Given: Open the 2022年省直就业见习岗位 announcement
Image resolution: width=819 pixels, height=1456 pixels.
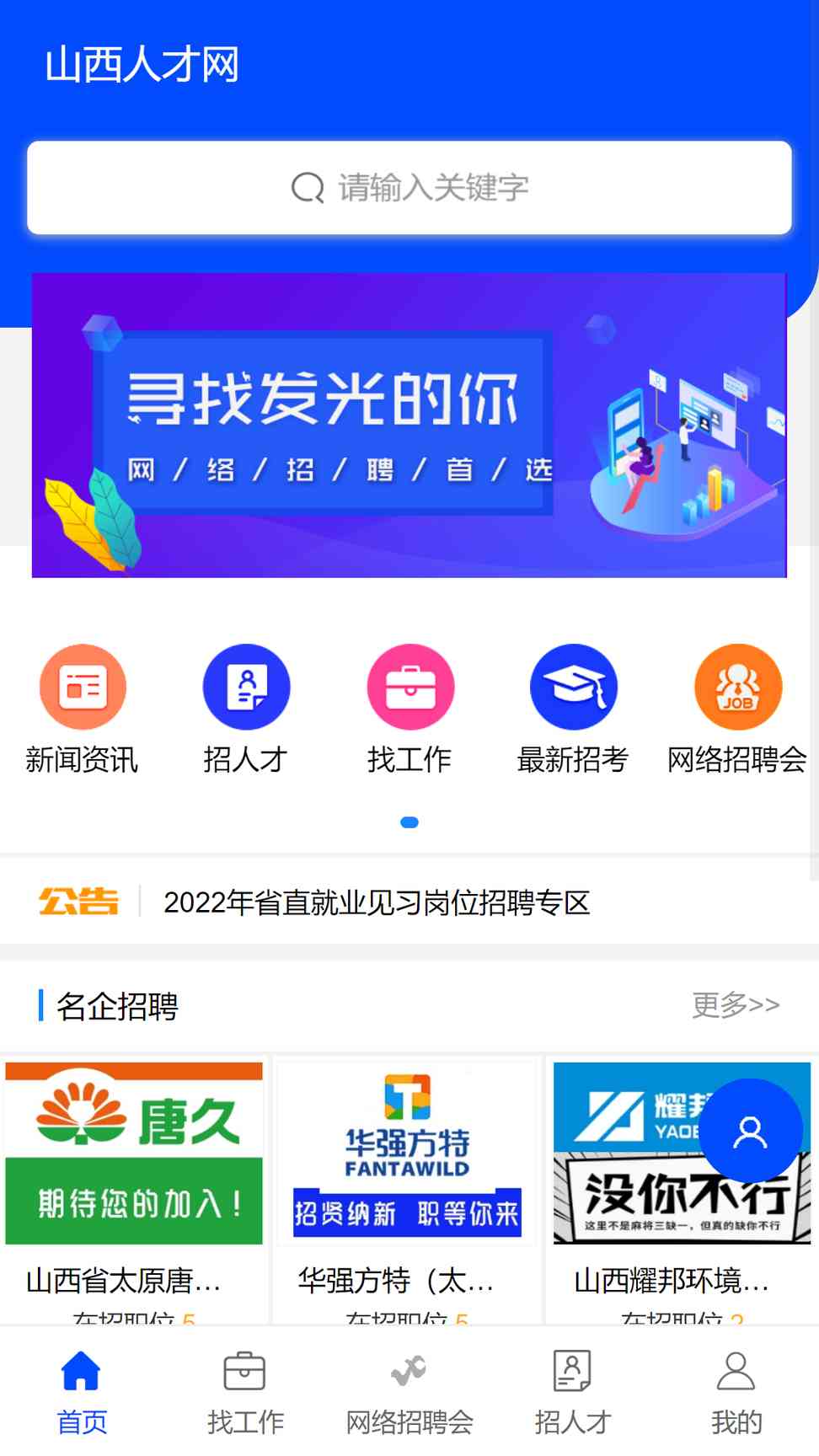Looking at the screenshot, I should pyautogui.click(x=377, y=902).
